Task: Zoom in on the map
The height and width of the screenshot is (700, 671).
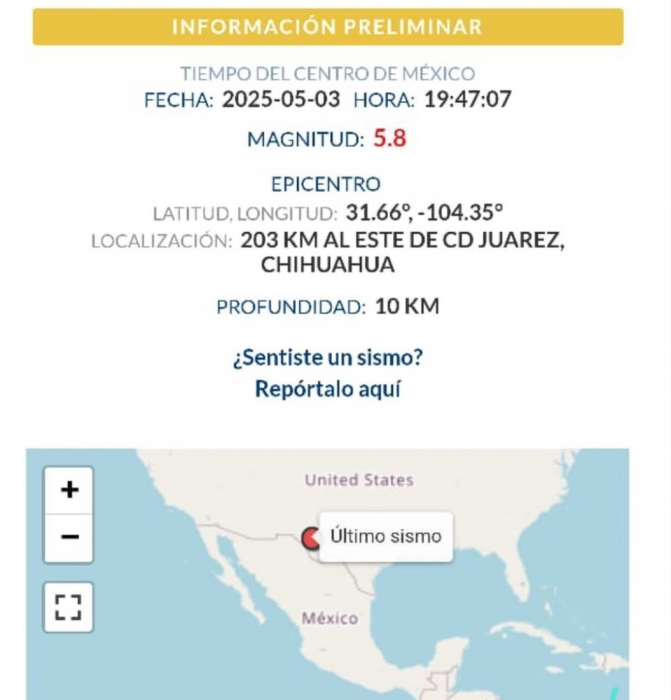Action: pyautogui.click(x=69, y=490)
